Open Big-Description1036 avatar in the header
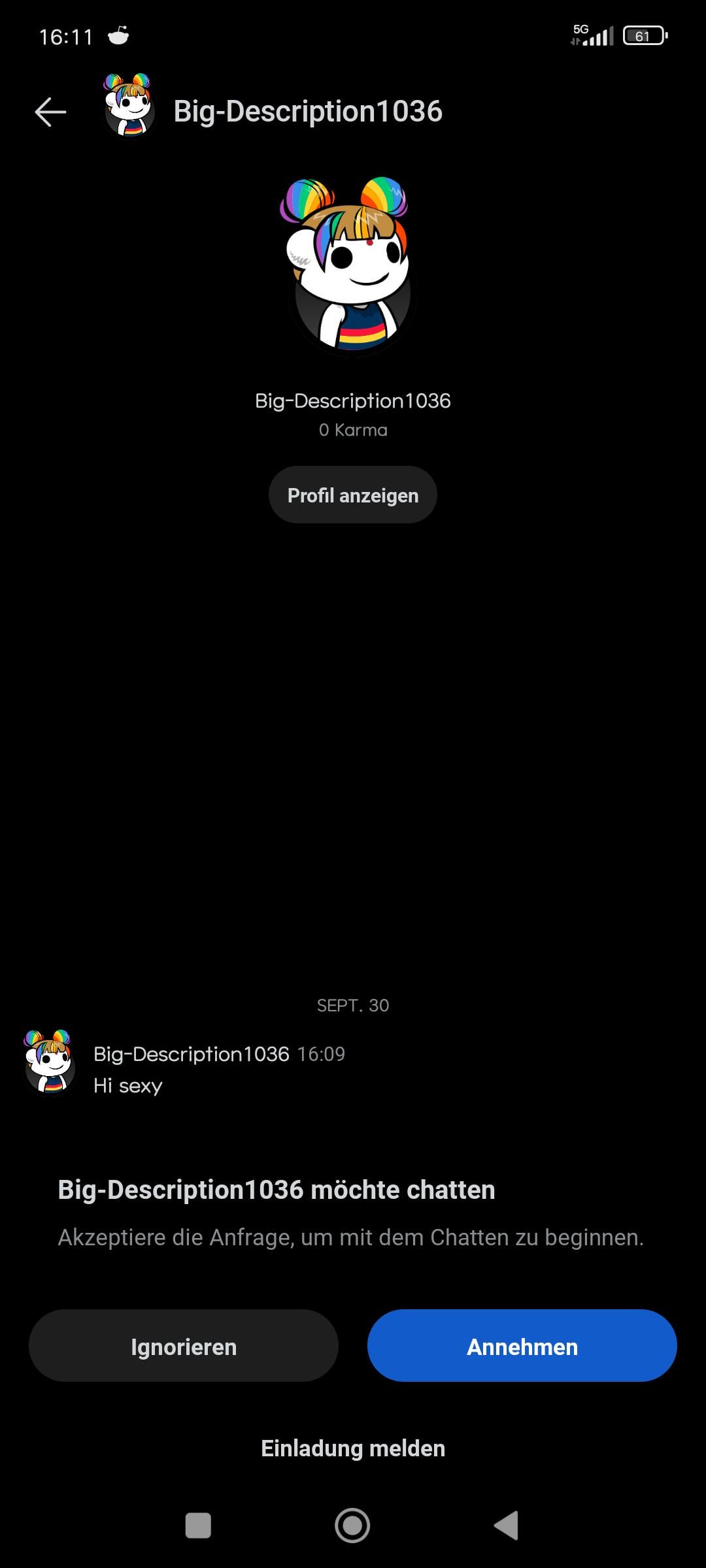The image size is (706, 1568). point(129,108)
